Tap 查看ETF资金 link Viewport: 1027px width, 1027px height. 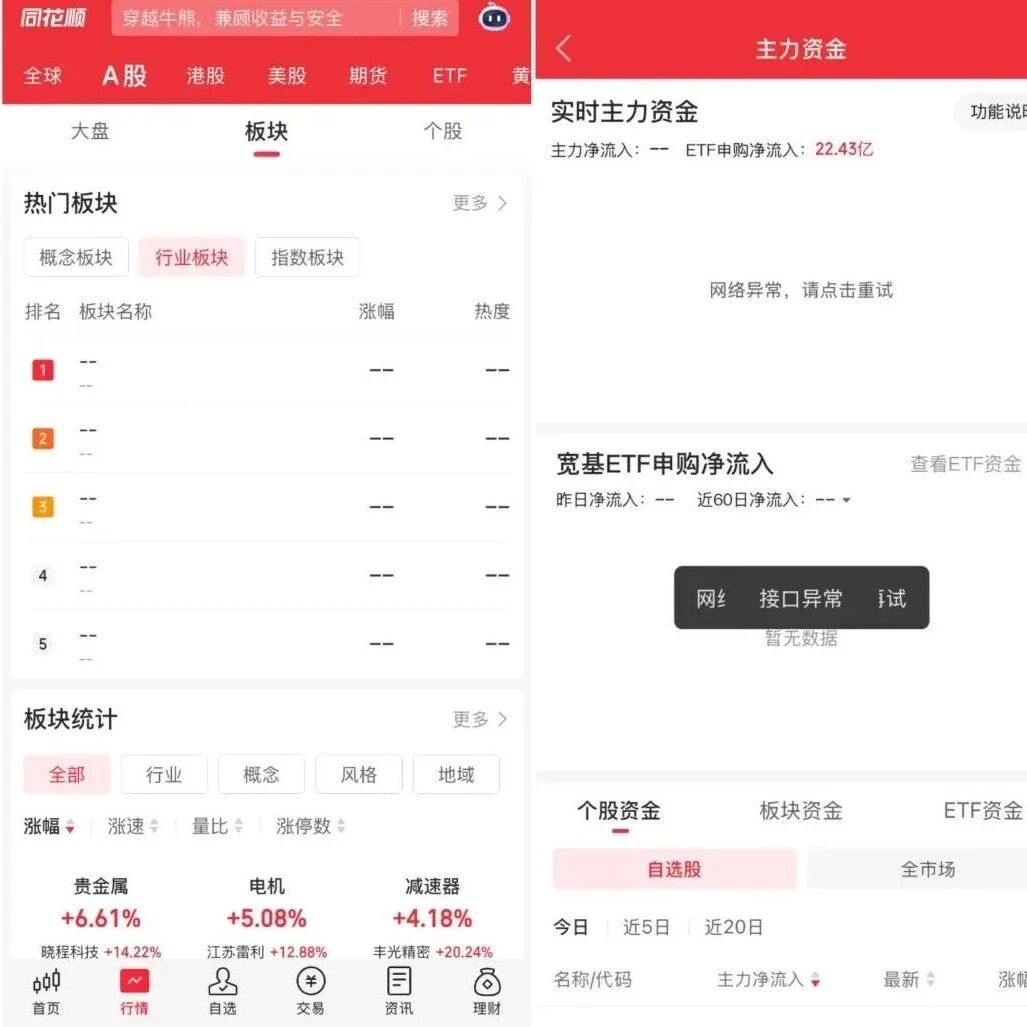click(965, 464)
